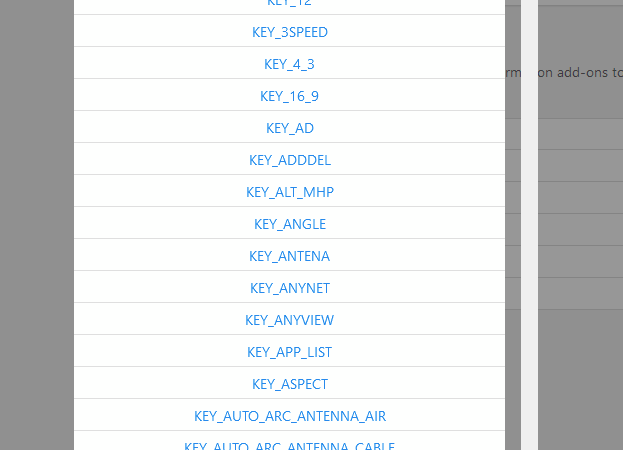This screenshot has width=623, height=450.
Task: Select KEY_ANGLE
Action: pos(289,224)
